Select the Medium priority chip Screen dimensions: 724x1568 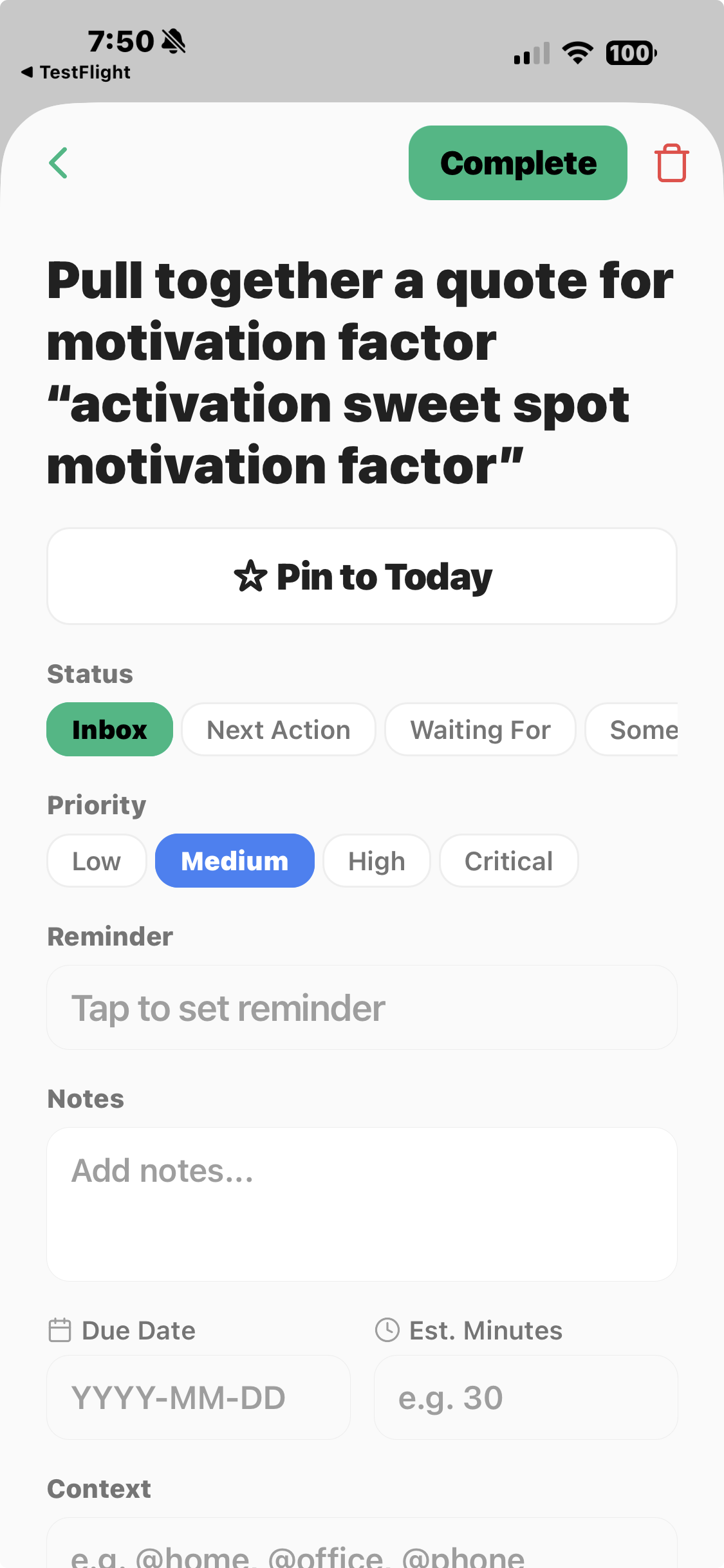pyautogui.click(x=234, y=861)
